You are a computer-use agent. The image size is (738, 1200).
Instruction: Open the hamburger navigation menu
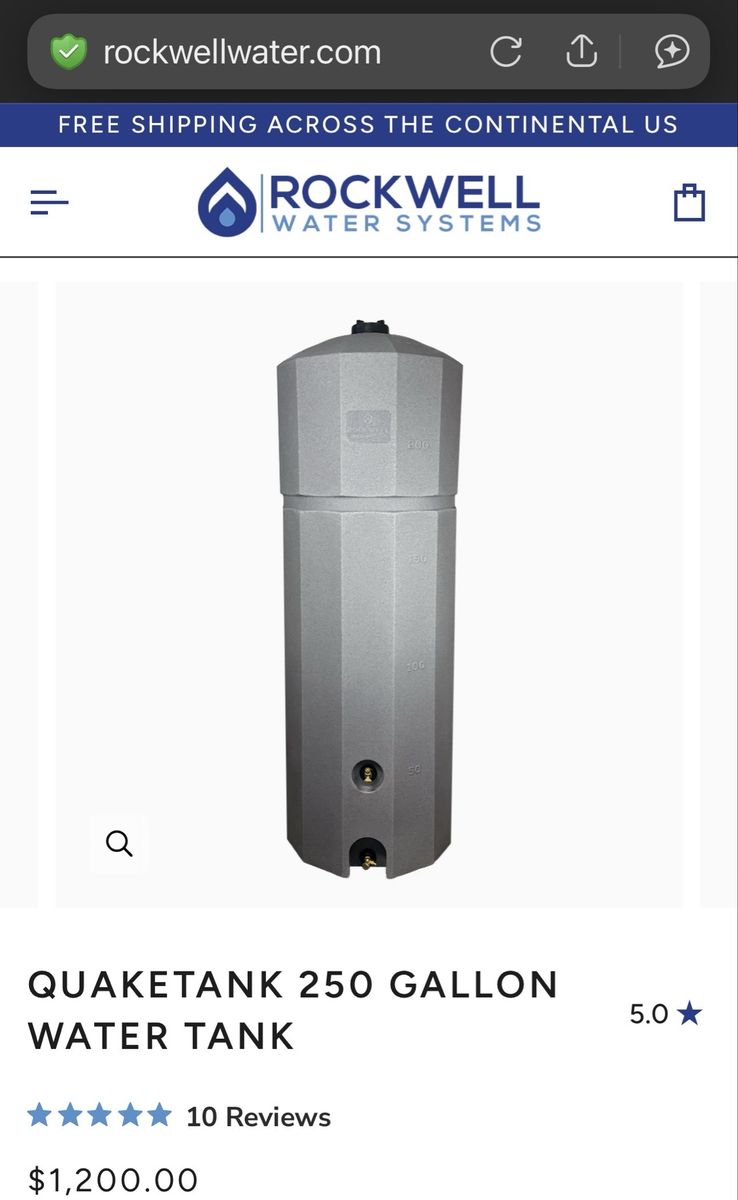49,203
